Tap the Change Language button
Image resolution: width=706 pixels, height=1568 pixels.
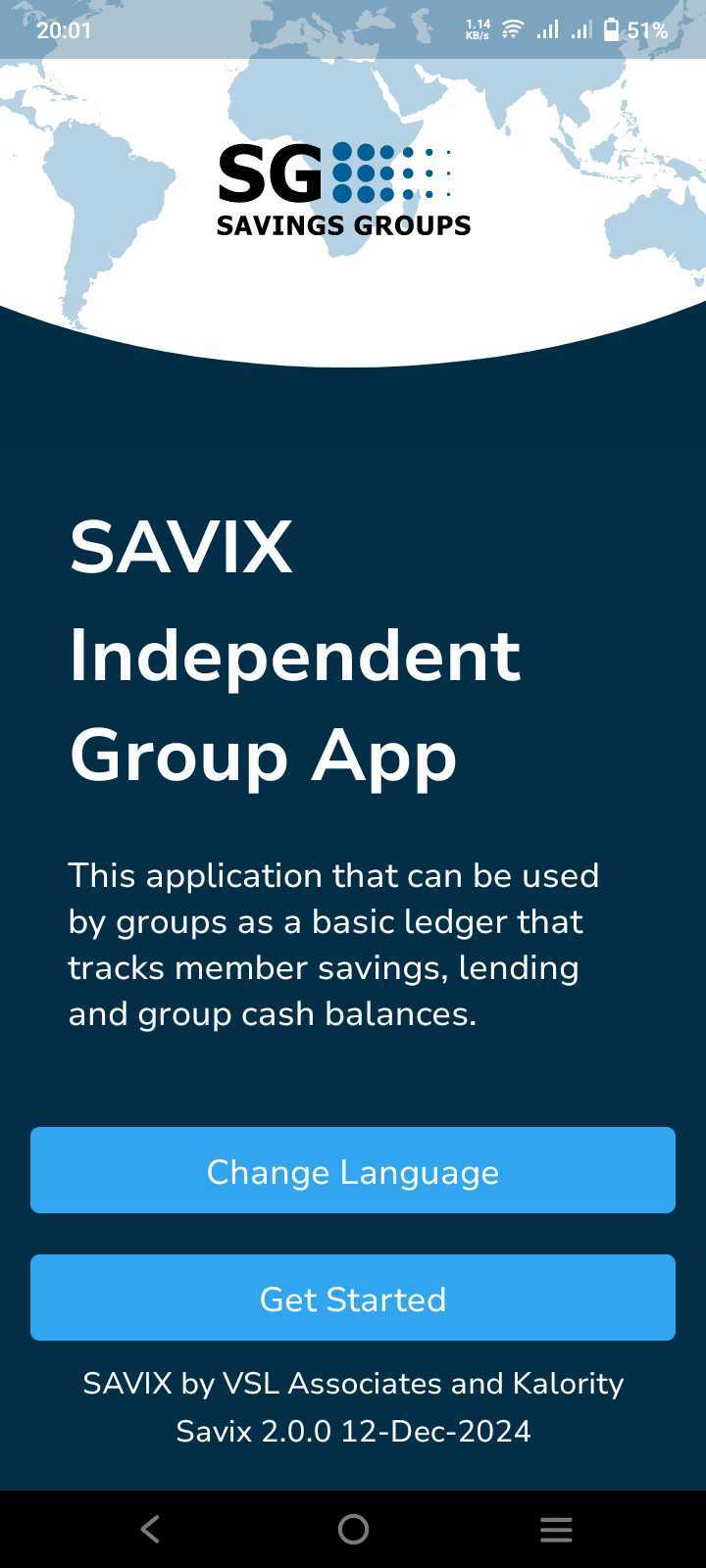click(x=353, y=1170)
